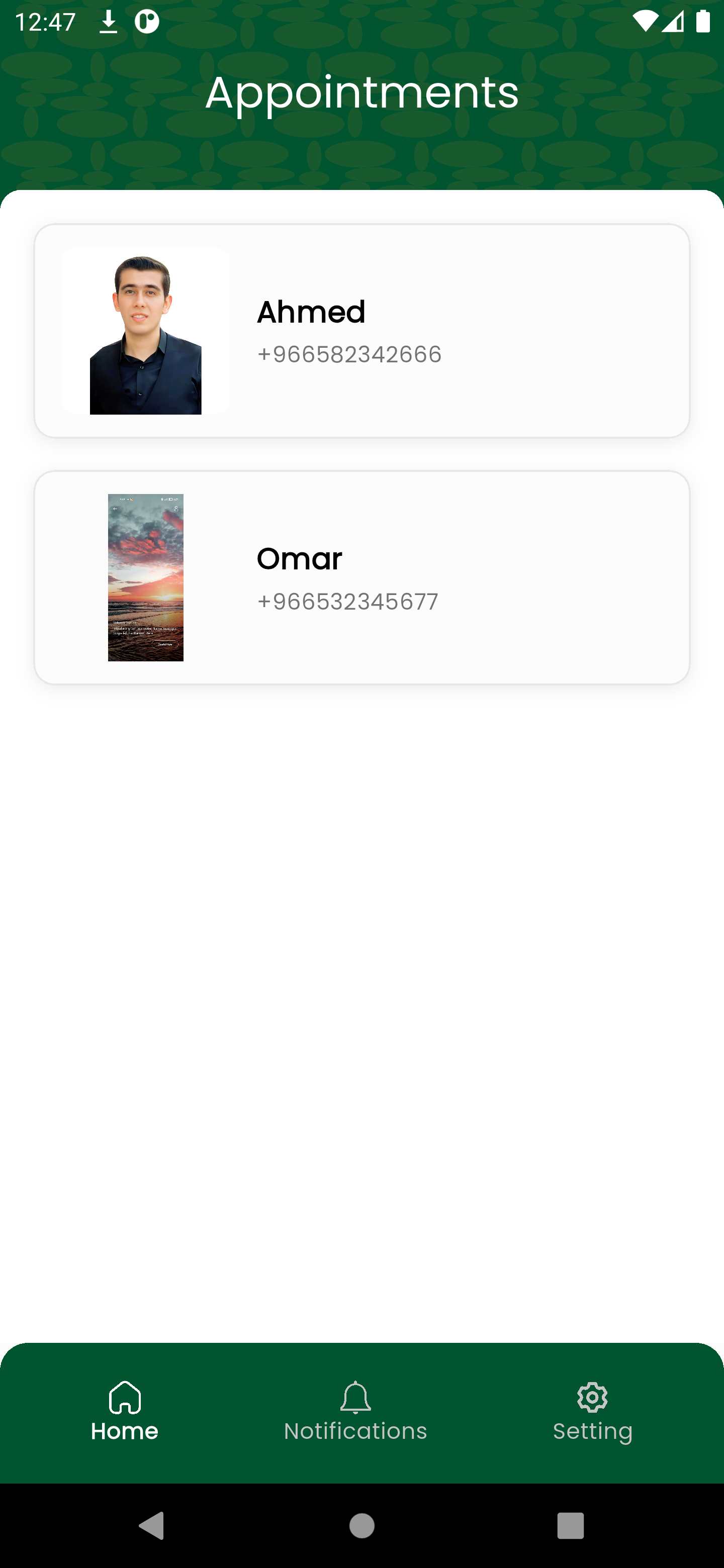The image size is (724, 1568).
Task: Go to the device home screen
Action: coord(361,1525)
